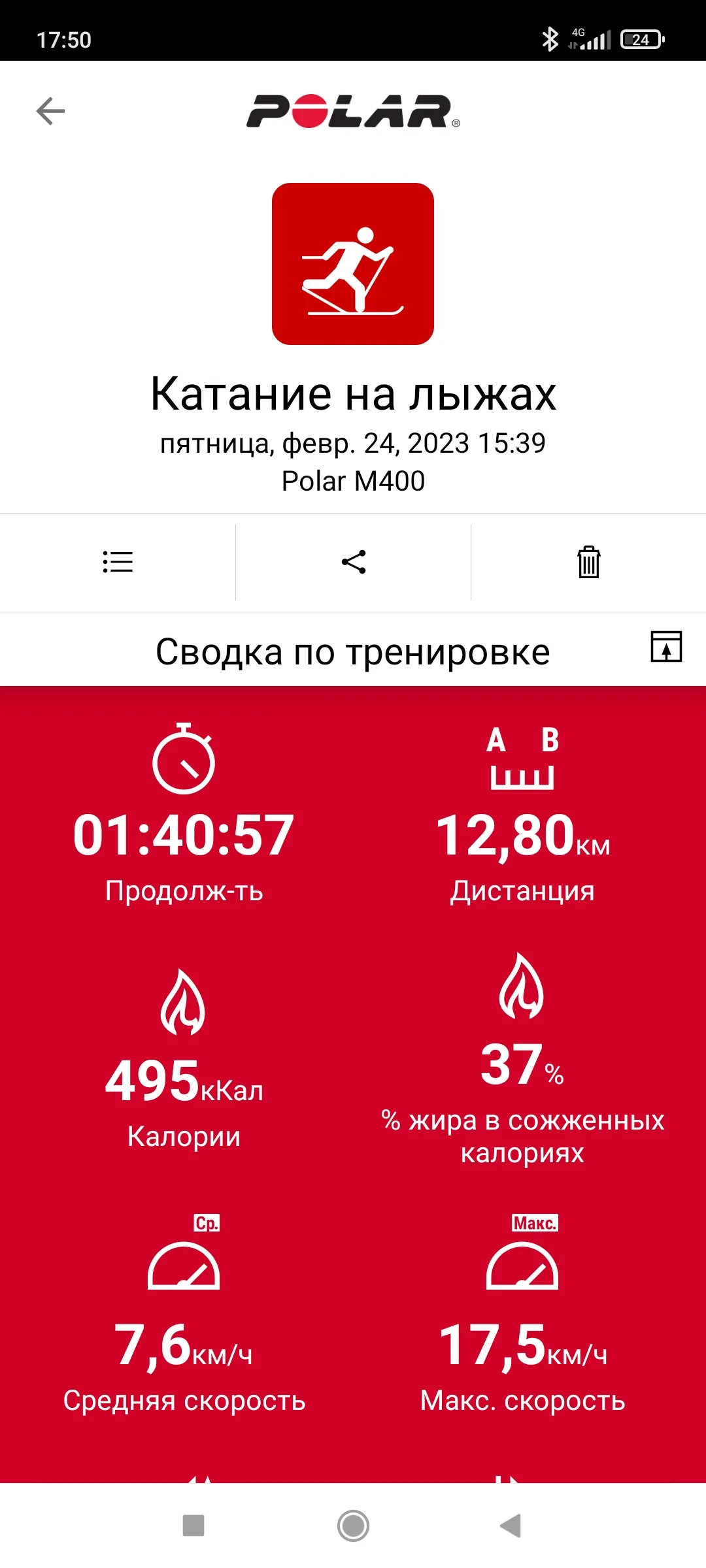Open recent apps from navigation bar
706x1568 pixels.
(193, 1526)
